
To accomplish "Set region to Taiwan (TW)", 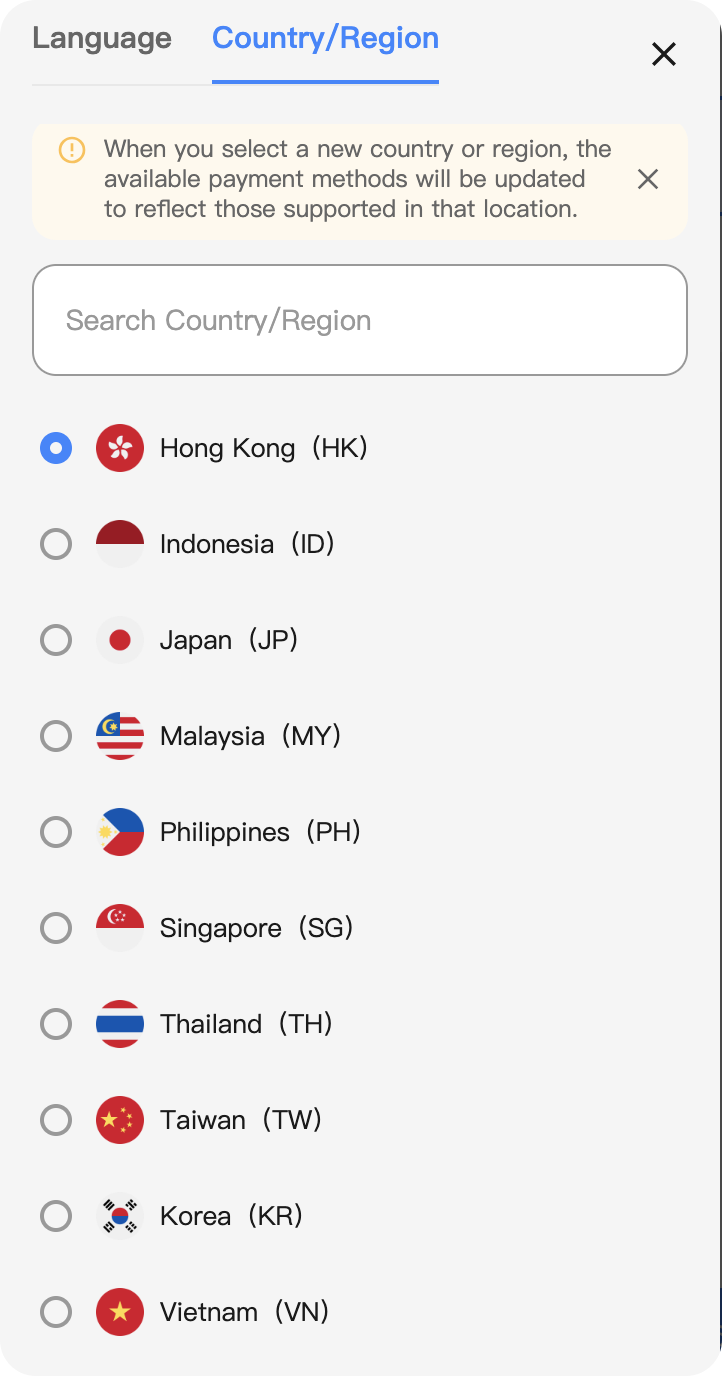I will (x=56, y=1120).
